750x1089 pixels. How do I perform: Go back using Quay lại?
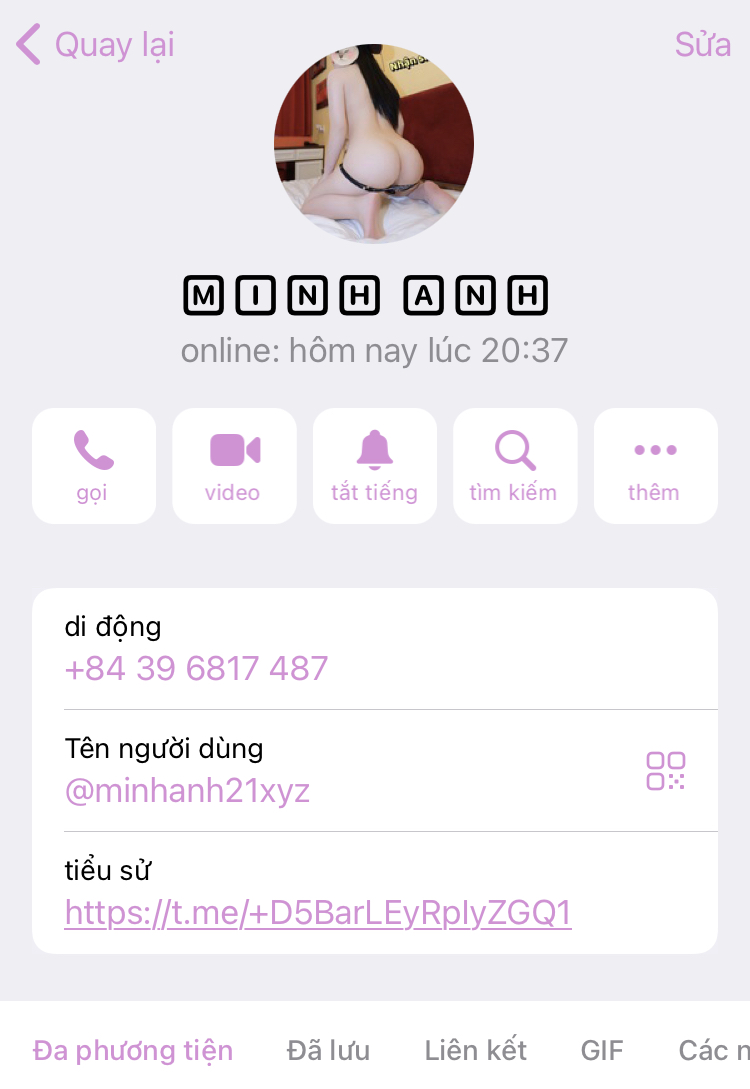coord(96,45)
